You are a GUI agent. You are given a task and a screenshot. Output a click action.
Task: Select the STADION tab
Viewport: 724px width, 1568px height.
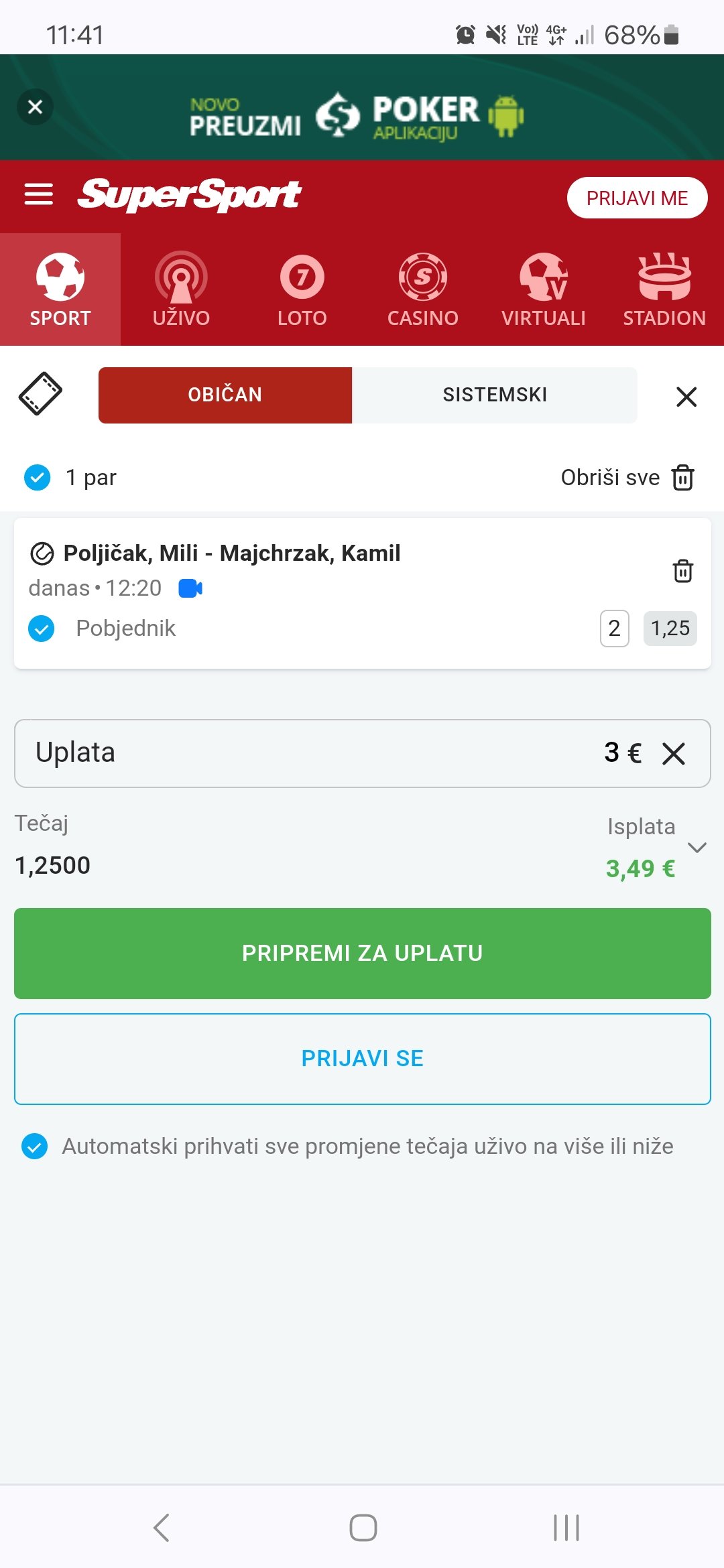[664, 289]
